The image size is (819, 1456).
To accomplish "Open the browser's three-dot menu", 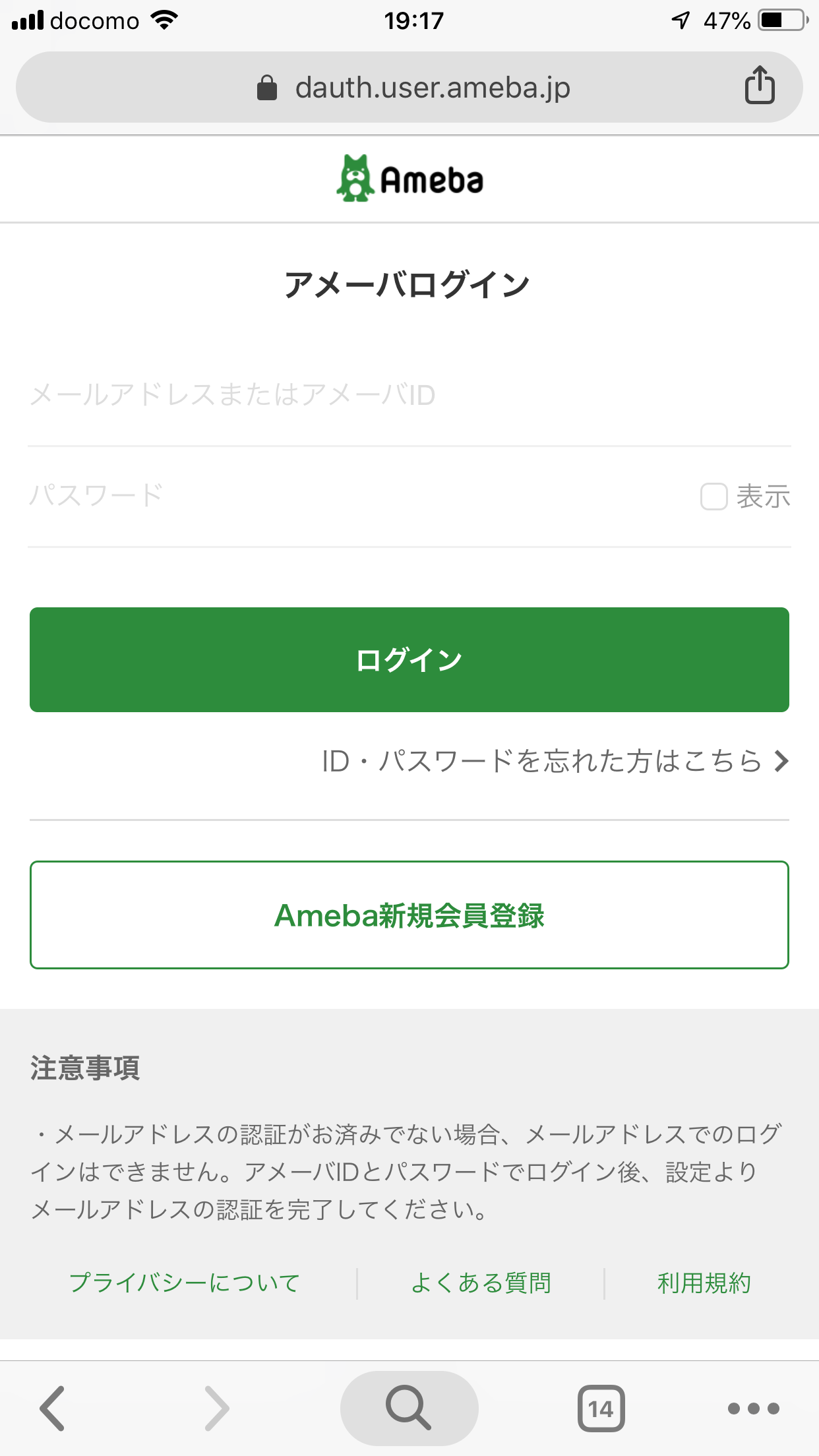I will [x=754, y=1409].
